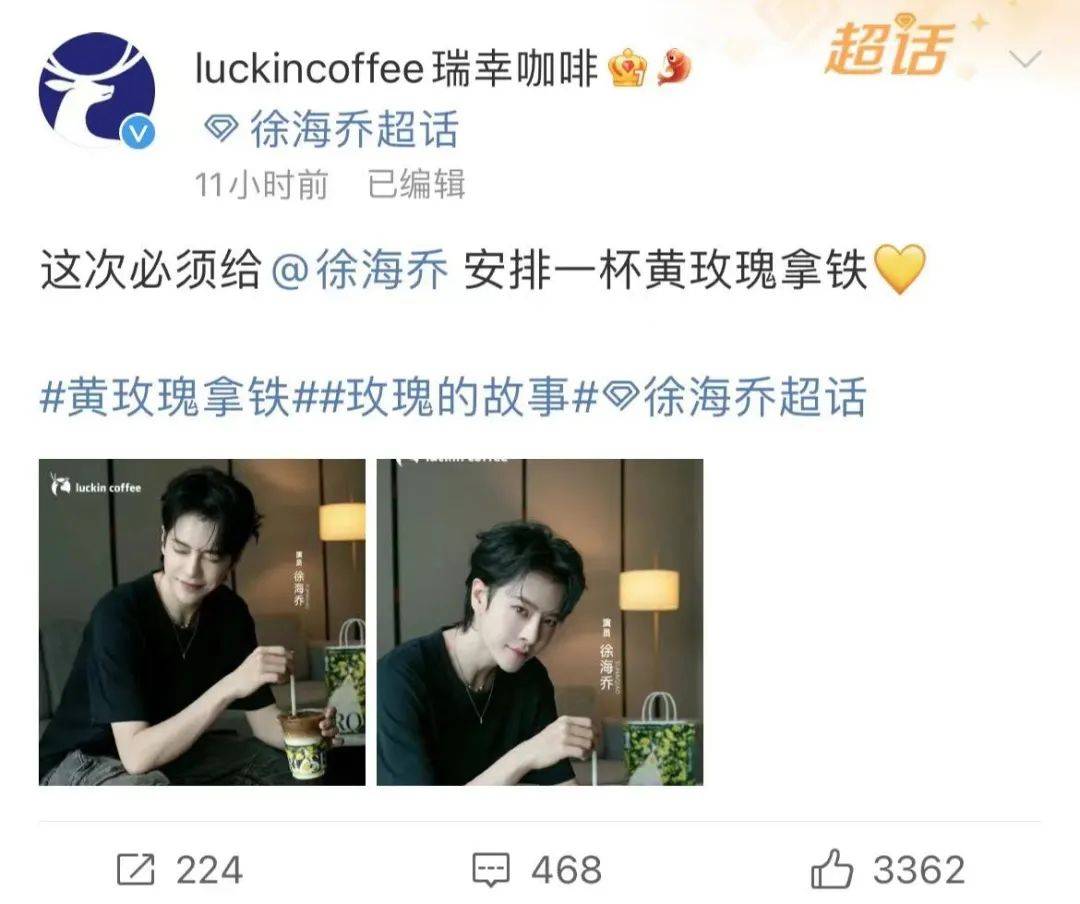
Task: View the first photo with the coffee cup
Action: [202, 622]
